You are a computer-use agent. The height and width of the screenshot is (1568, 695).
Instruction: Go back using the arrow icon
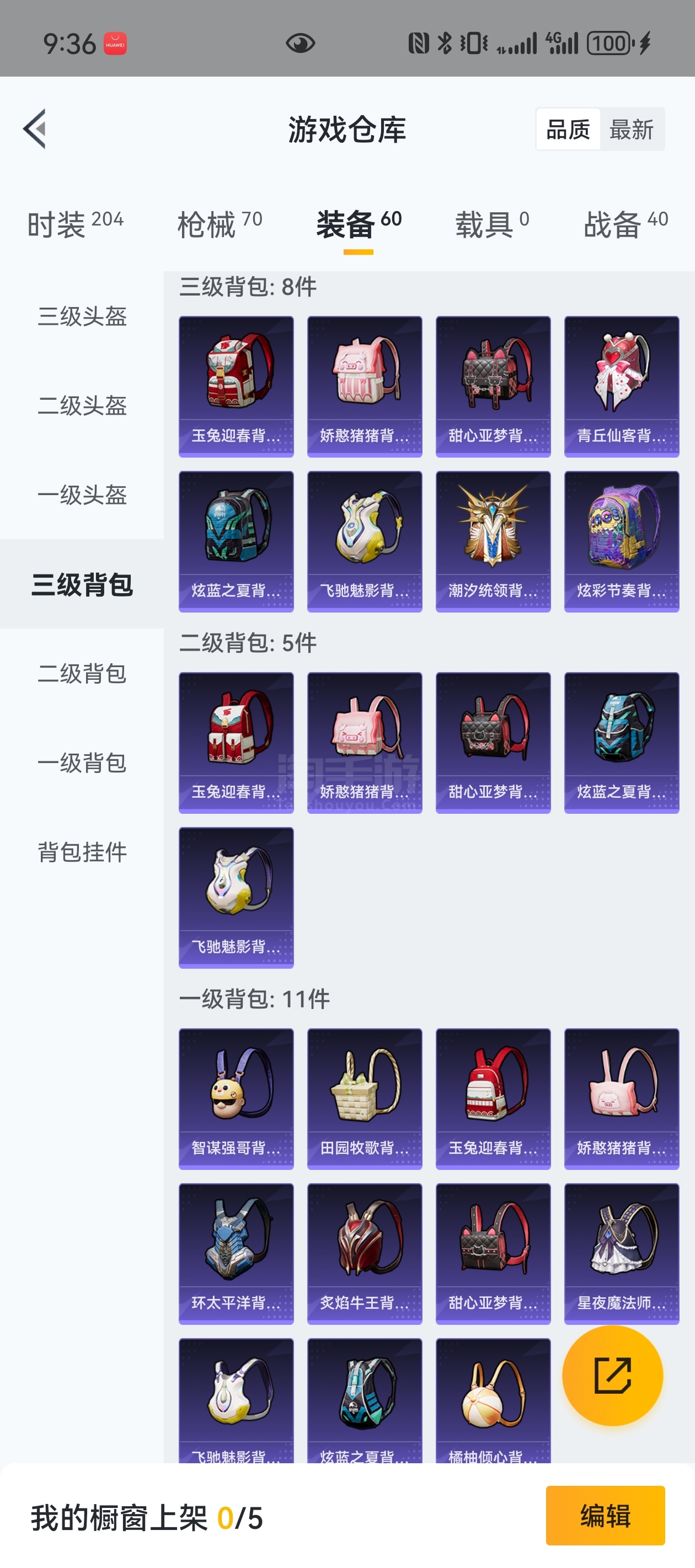tap(35, 128)
